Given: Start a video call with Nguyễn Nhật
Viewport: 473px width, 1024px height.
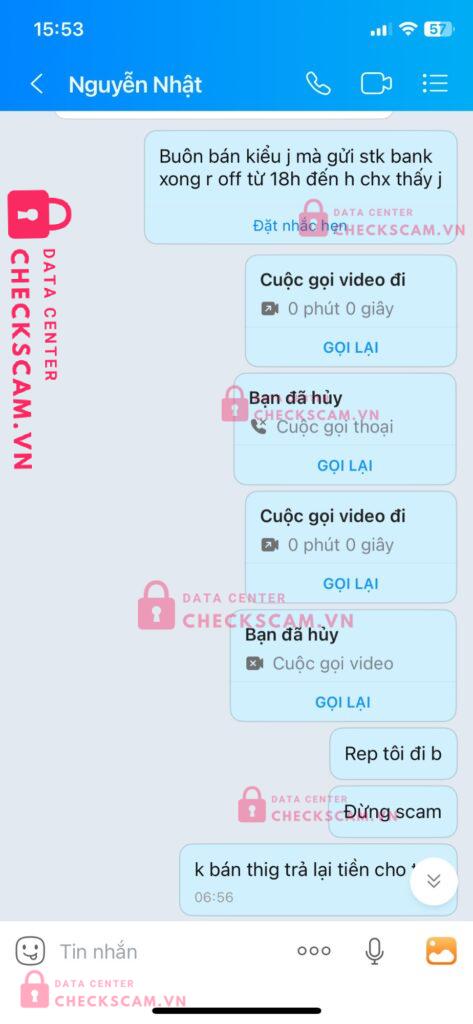Looking at the screenshot, I should [376, 84].
